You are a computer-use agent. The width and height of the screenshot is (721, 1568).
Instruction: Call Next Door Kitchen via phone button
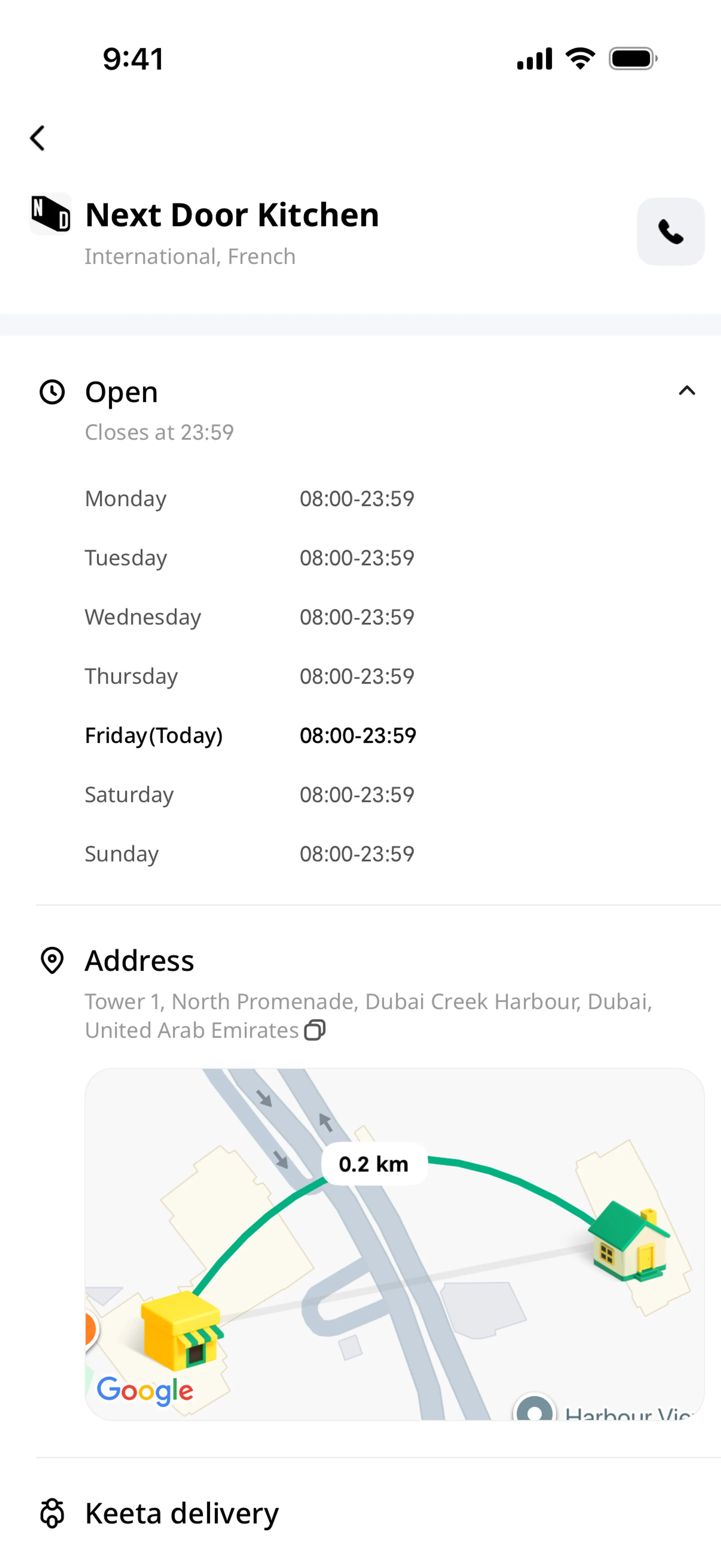pyautogui.click(x=671, y=231)
